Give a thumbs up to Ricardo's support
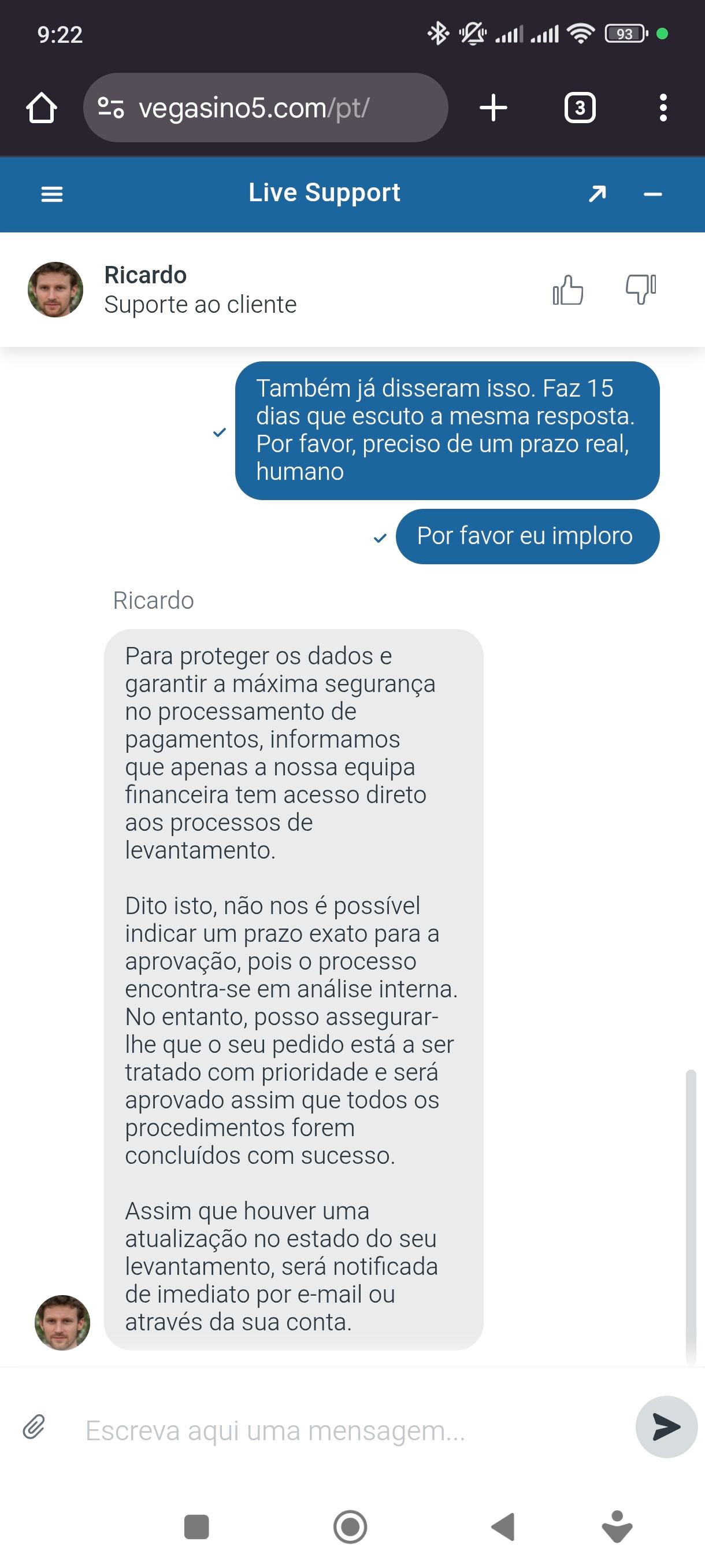 [569, 292]
